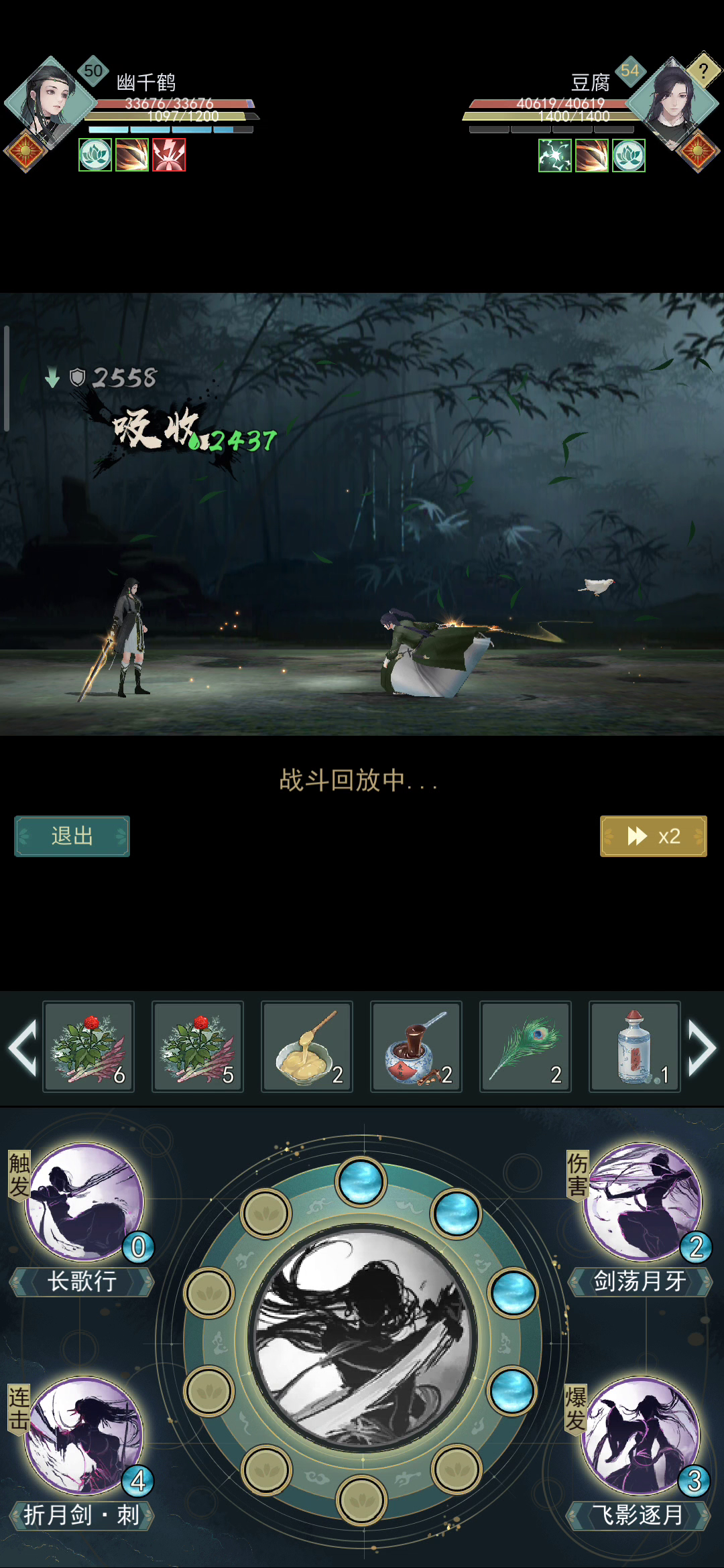Open the question mark help icon

click(x=703, y=70)
